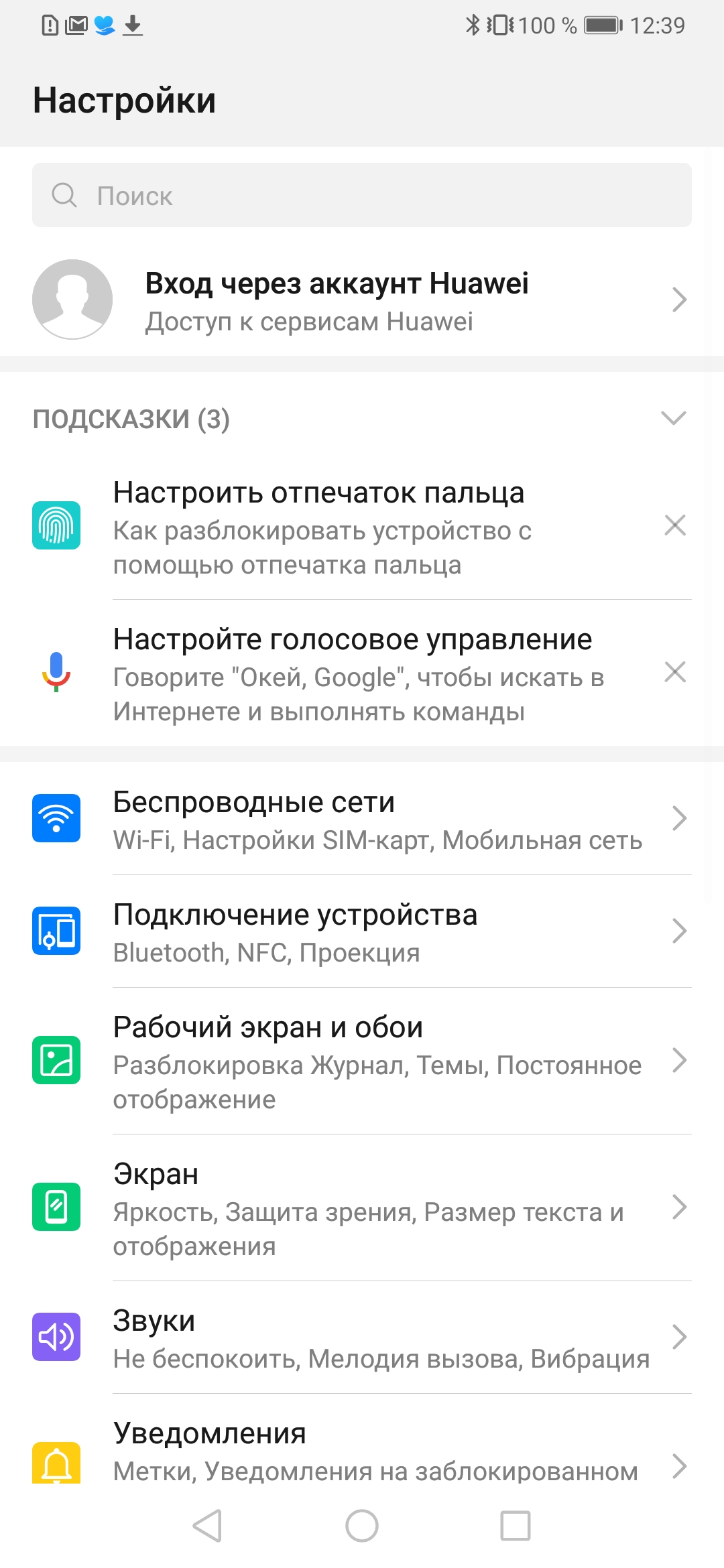Collapse the ПОДСКАЗКИ section
This screenshot has width=724, height=1568.
(x=673, y=418)
